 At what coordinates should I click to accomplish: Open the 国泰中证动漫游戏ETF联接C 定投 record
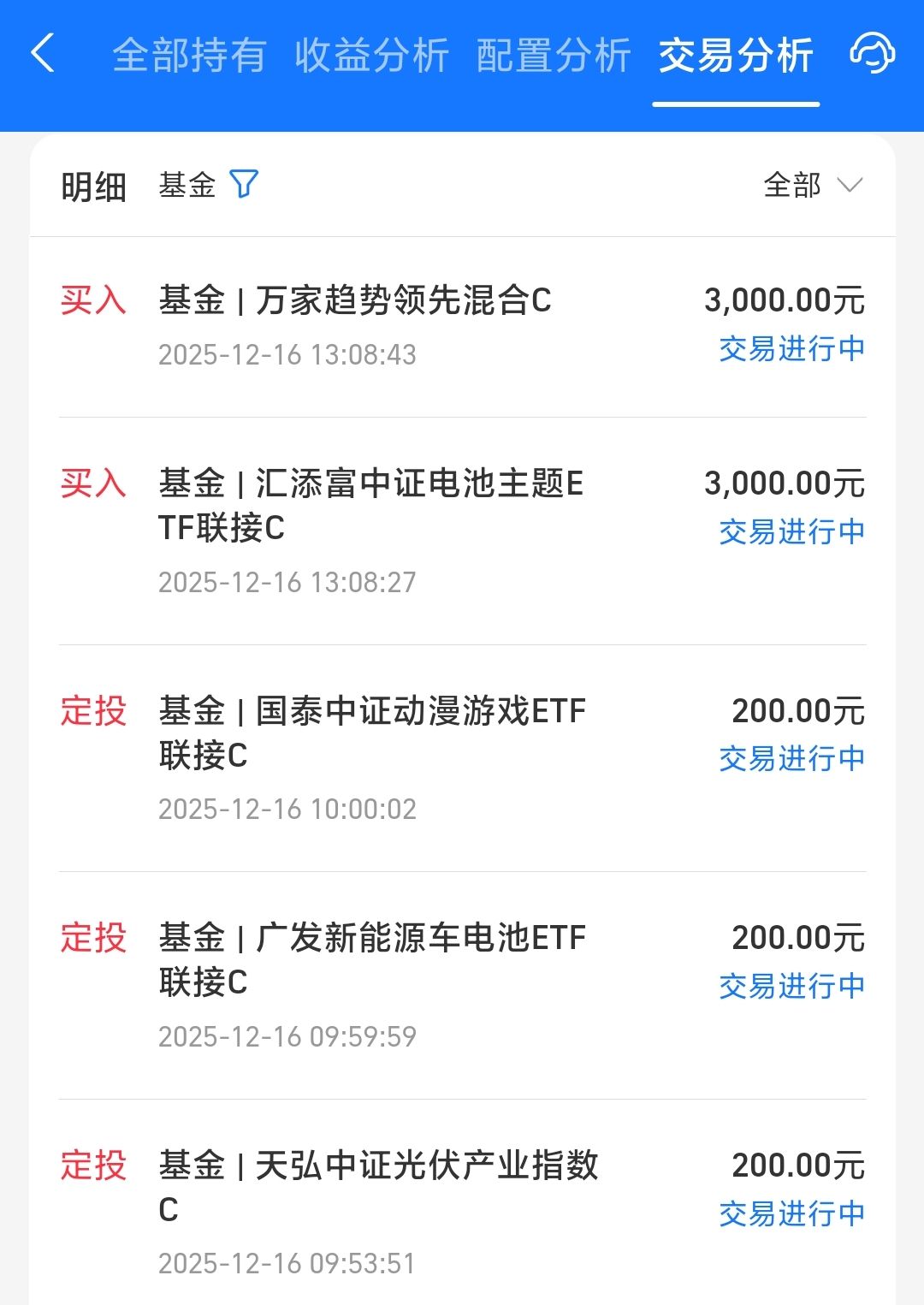[462, 757]
